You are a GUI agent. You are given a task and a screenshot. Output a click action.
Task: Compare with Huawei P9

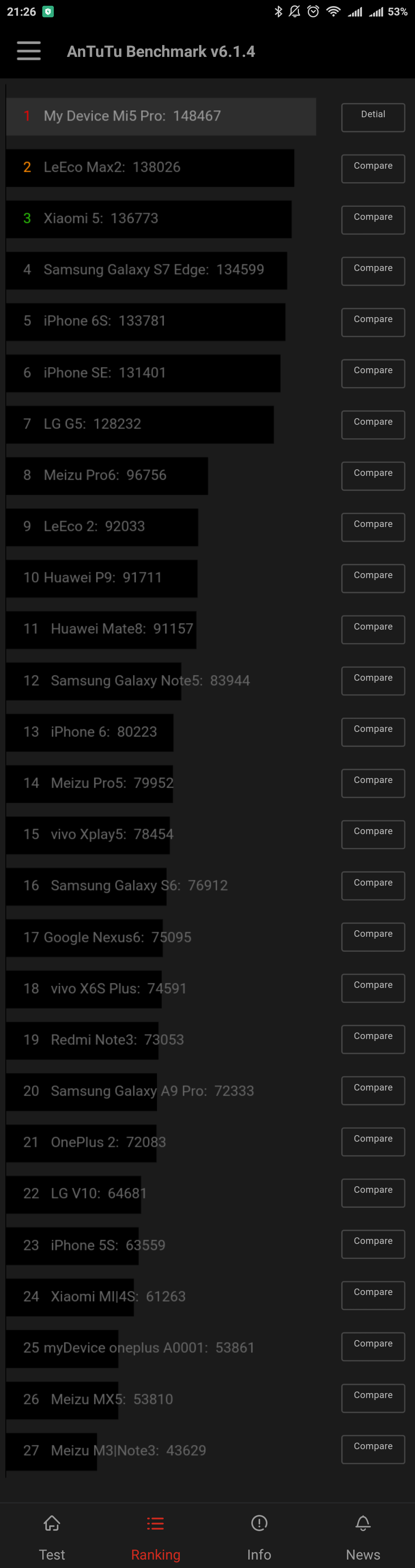(373, 578)
